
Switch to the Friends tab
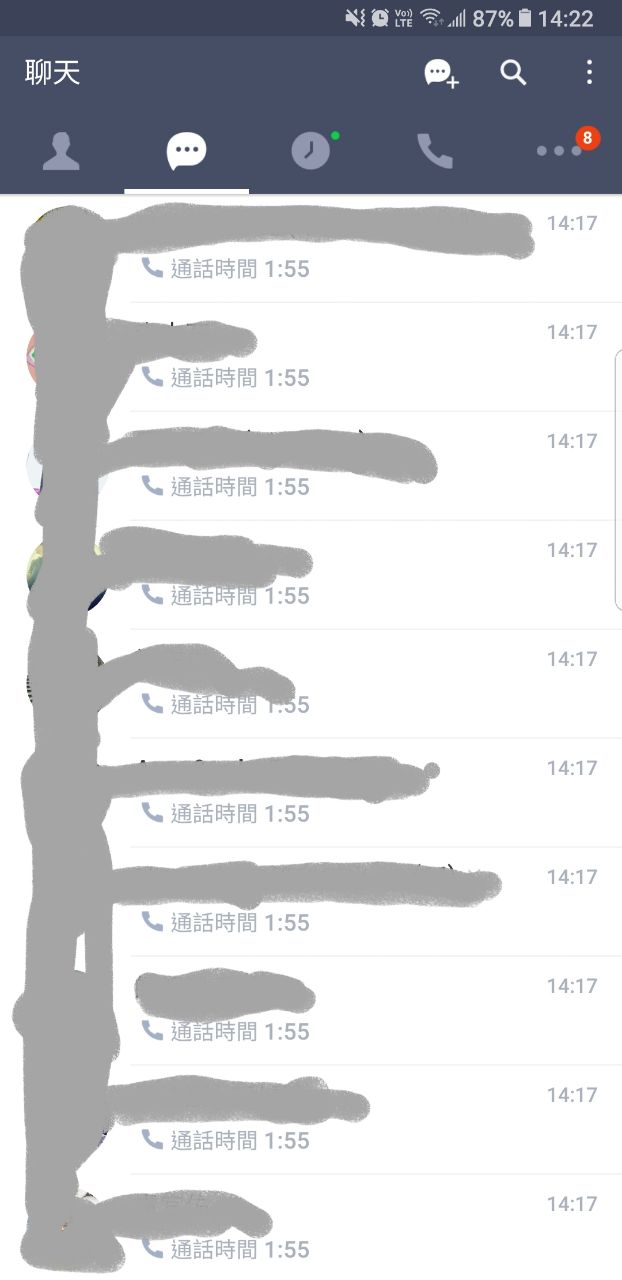point(62,152)
